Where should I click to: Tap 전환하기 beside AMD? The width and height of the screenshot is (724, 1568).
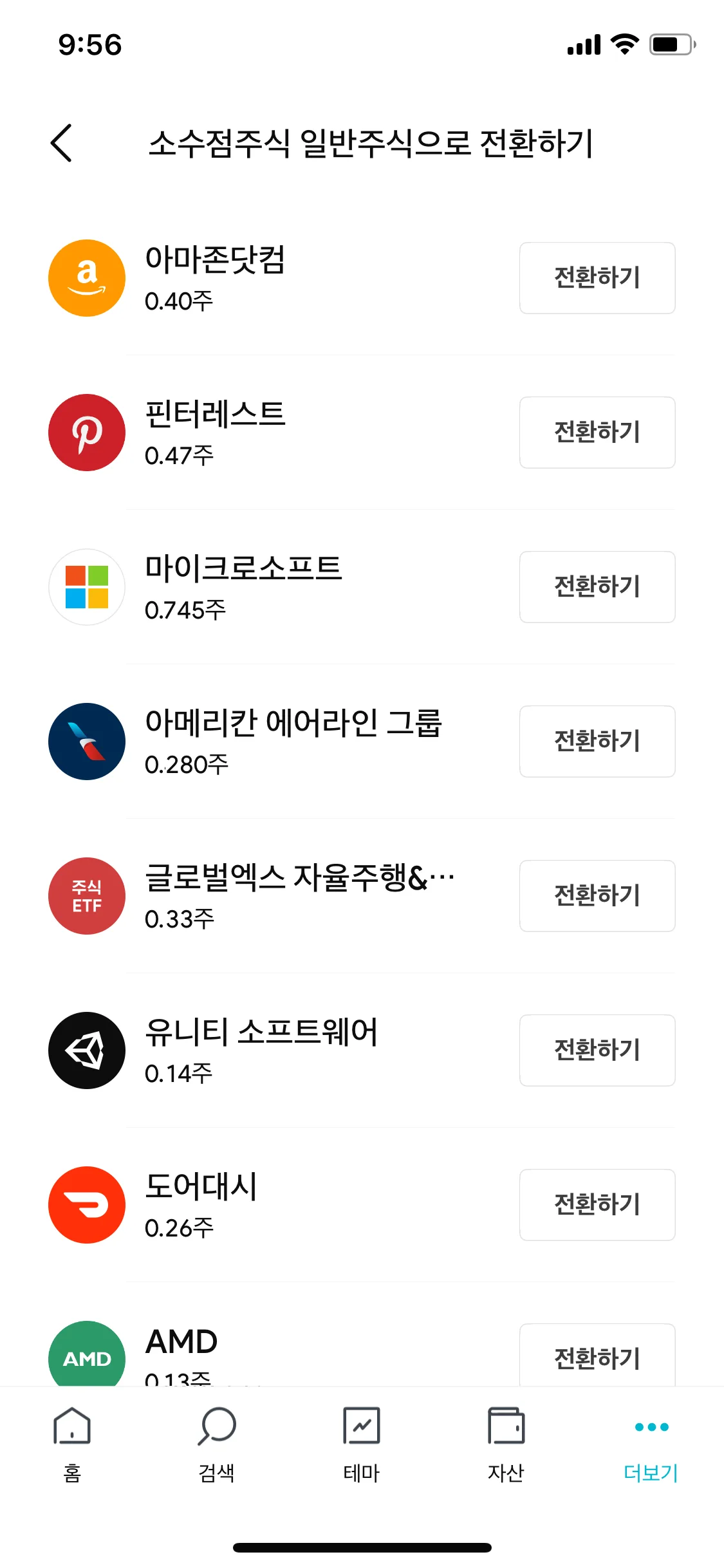pos(597,1357)
